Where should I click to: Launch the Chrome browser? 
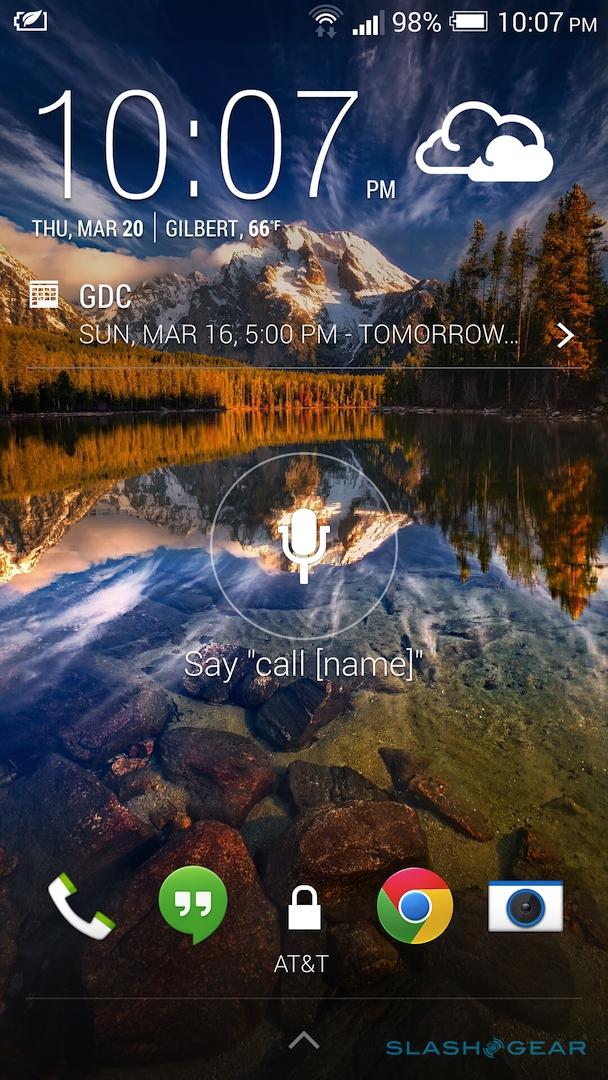pyautogui.click(x=414, y=906)
